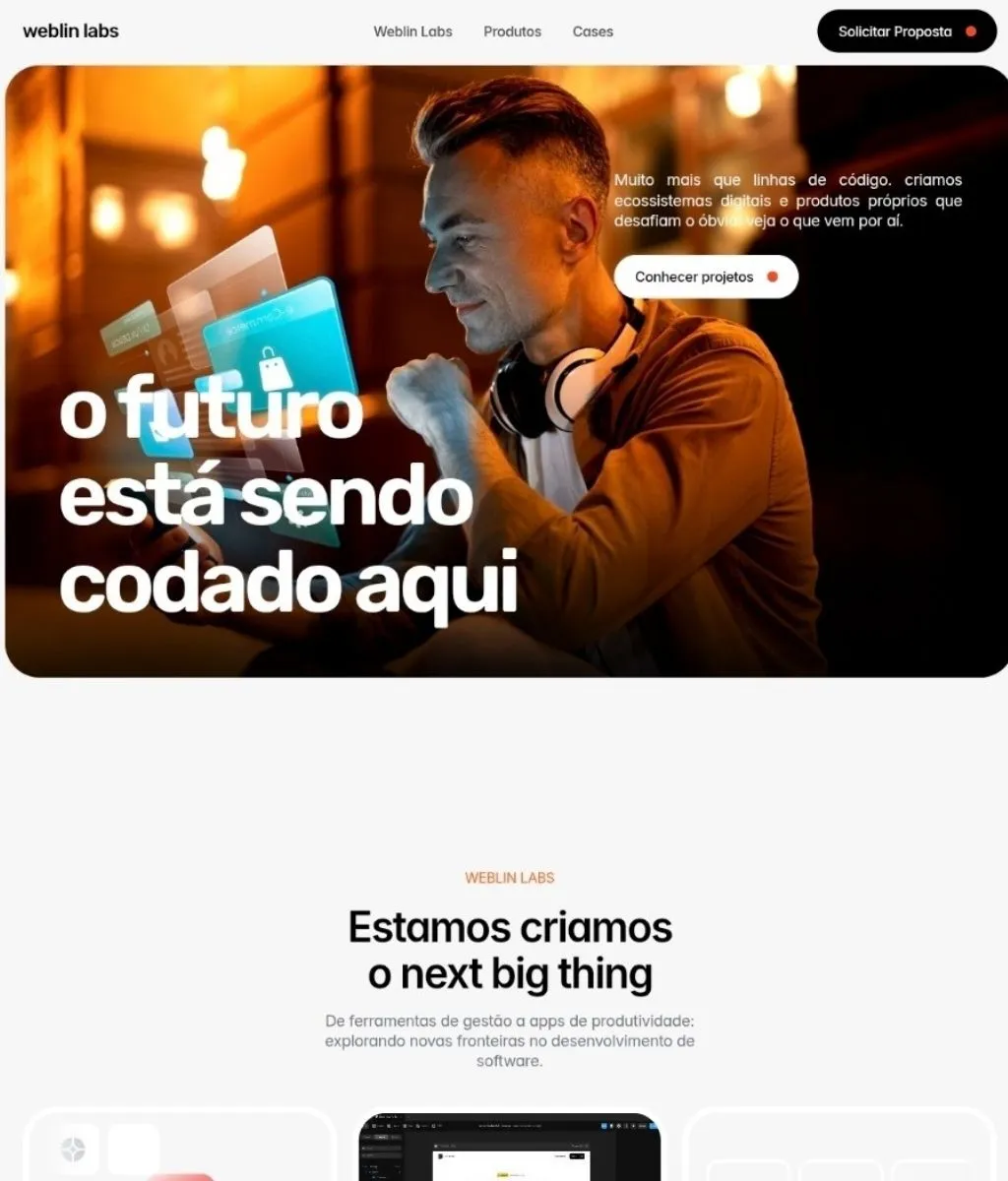Click the rightmost product card with placeholder tiles
1008x1181 pixels.
point(842,1147)
